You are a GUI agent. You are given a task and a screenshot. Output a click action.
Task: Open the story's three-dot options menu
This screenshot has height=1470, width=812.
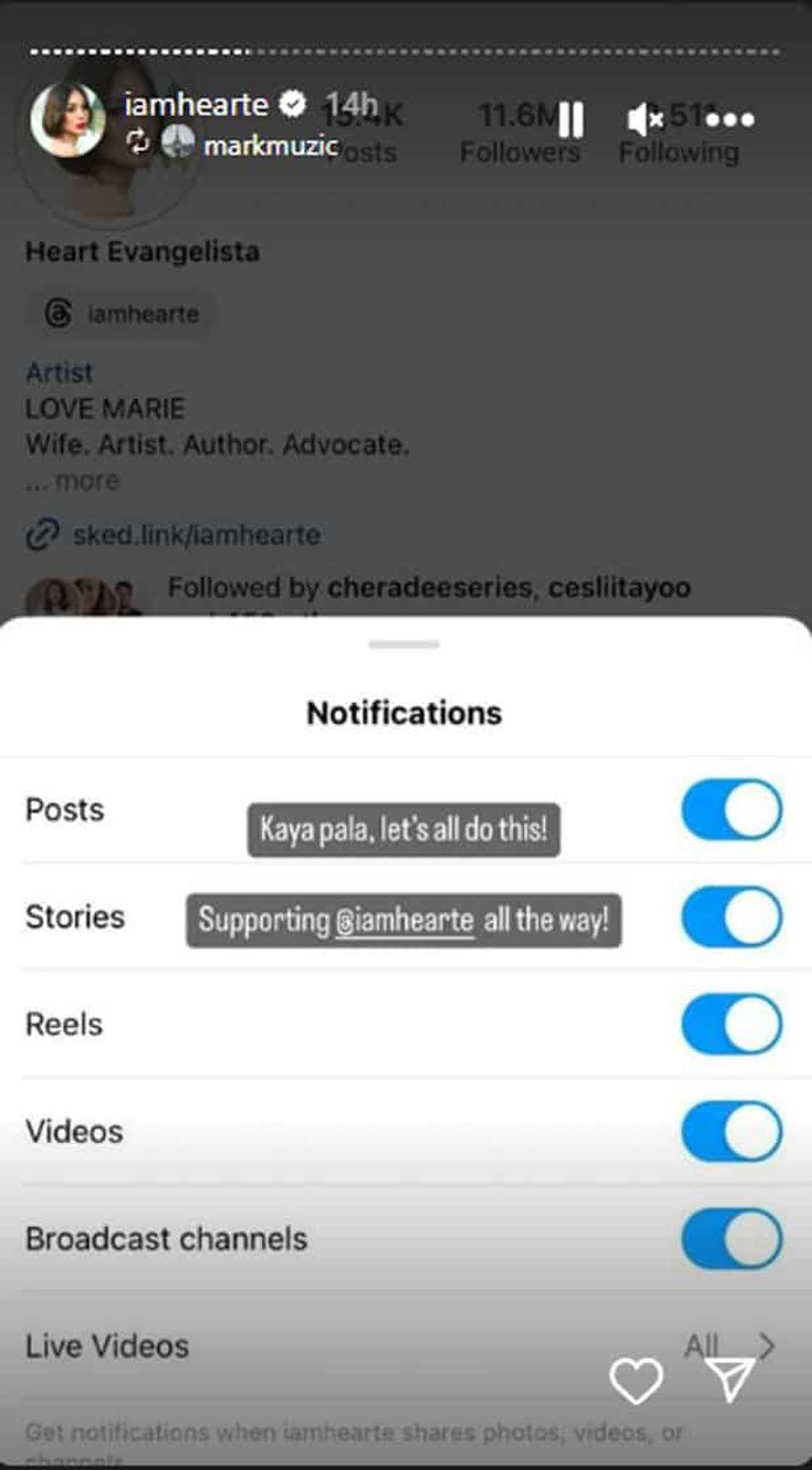point(730,120)
